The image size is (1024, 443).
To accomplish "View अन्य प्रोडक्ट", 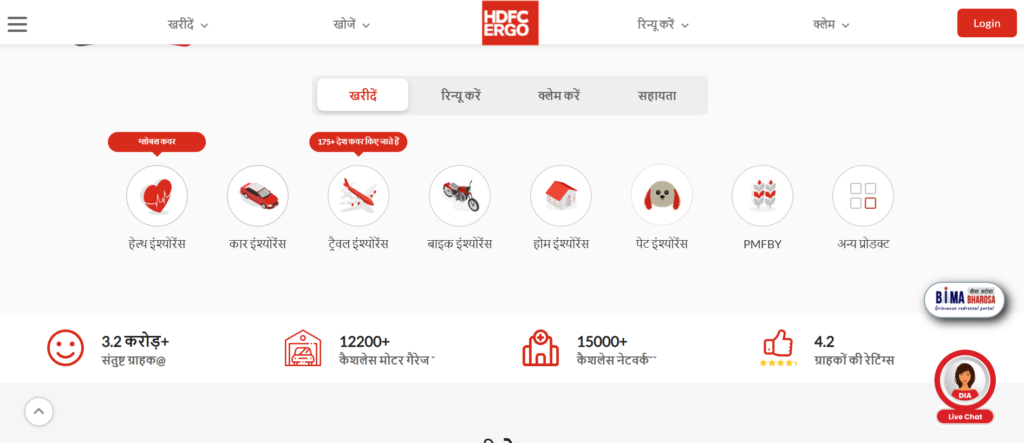I will click(x=863, y=208).
